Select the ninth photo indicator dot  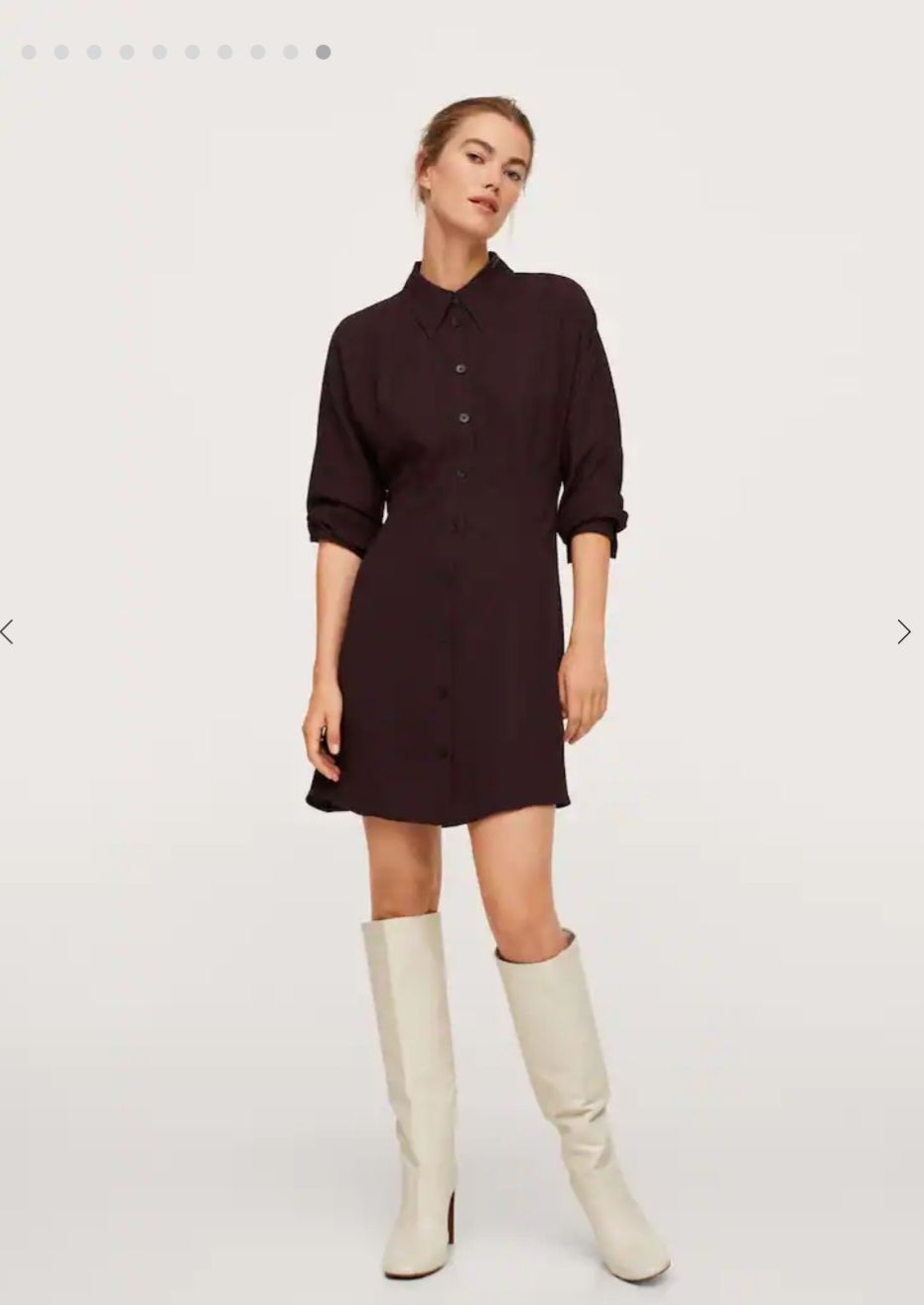(x=291, y=52)
